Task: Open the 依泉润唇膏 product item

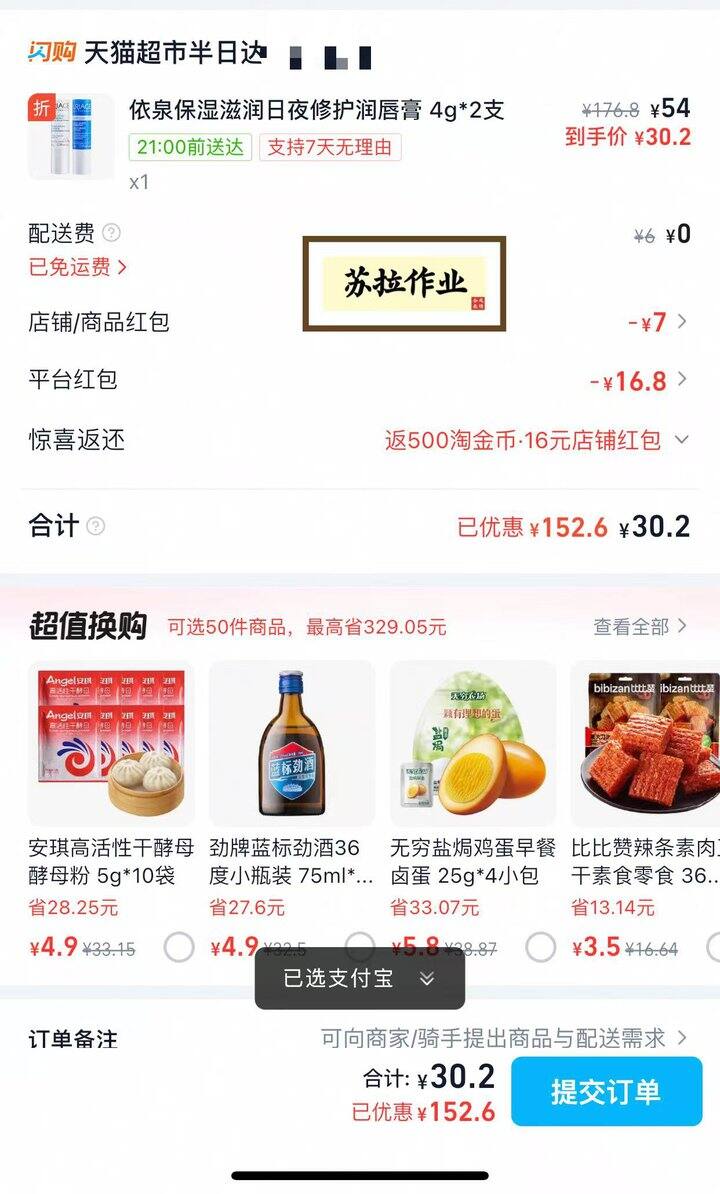Action: [315, 110]
